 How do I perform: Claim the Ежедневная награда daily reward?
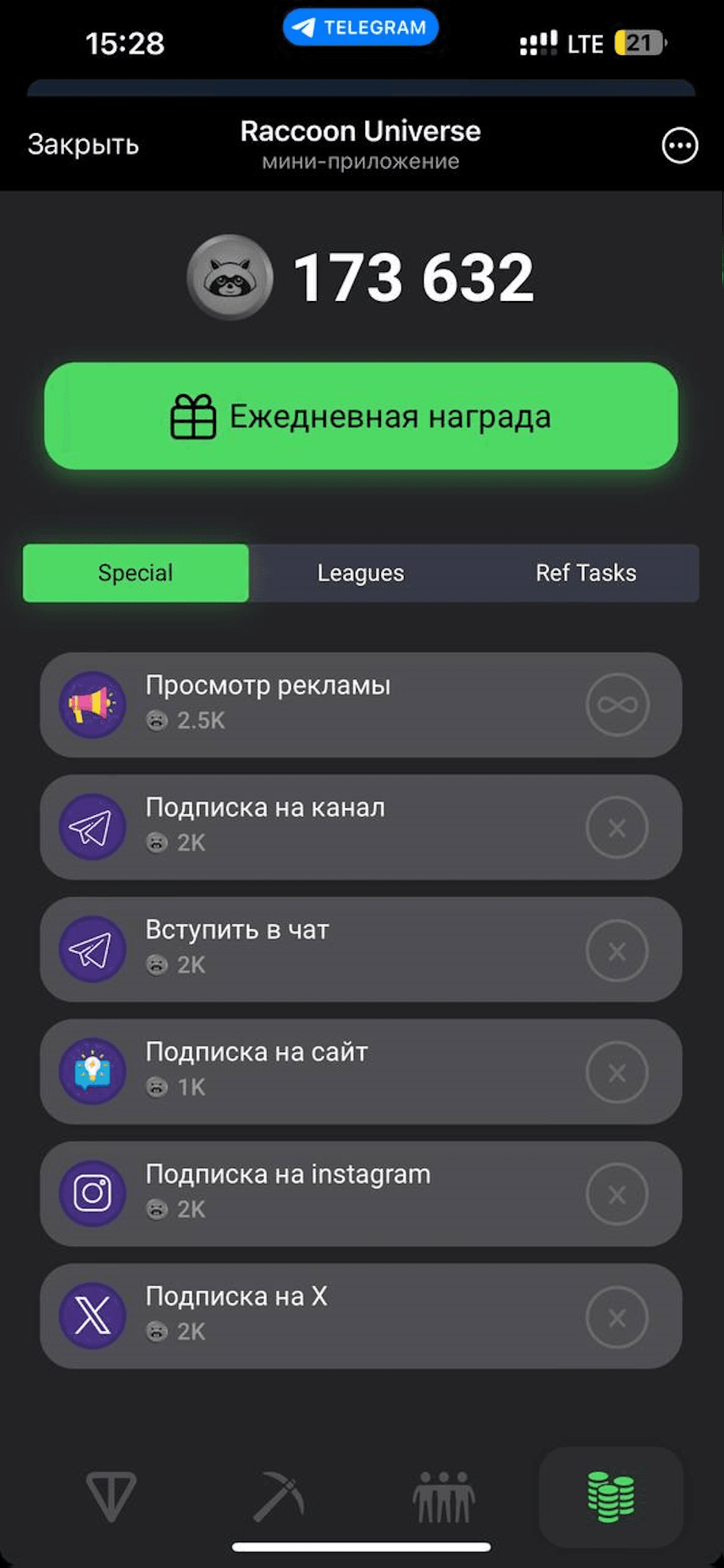point(361,416)
